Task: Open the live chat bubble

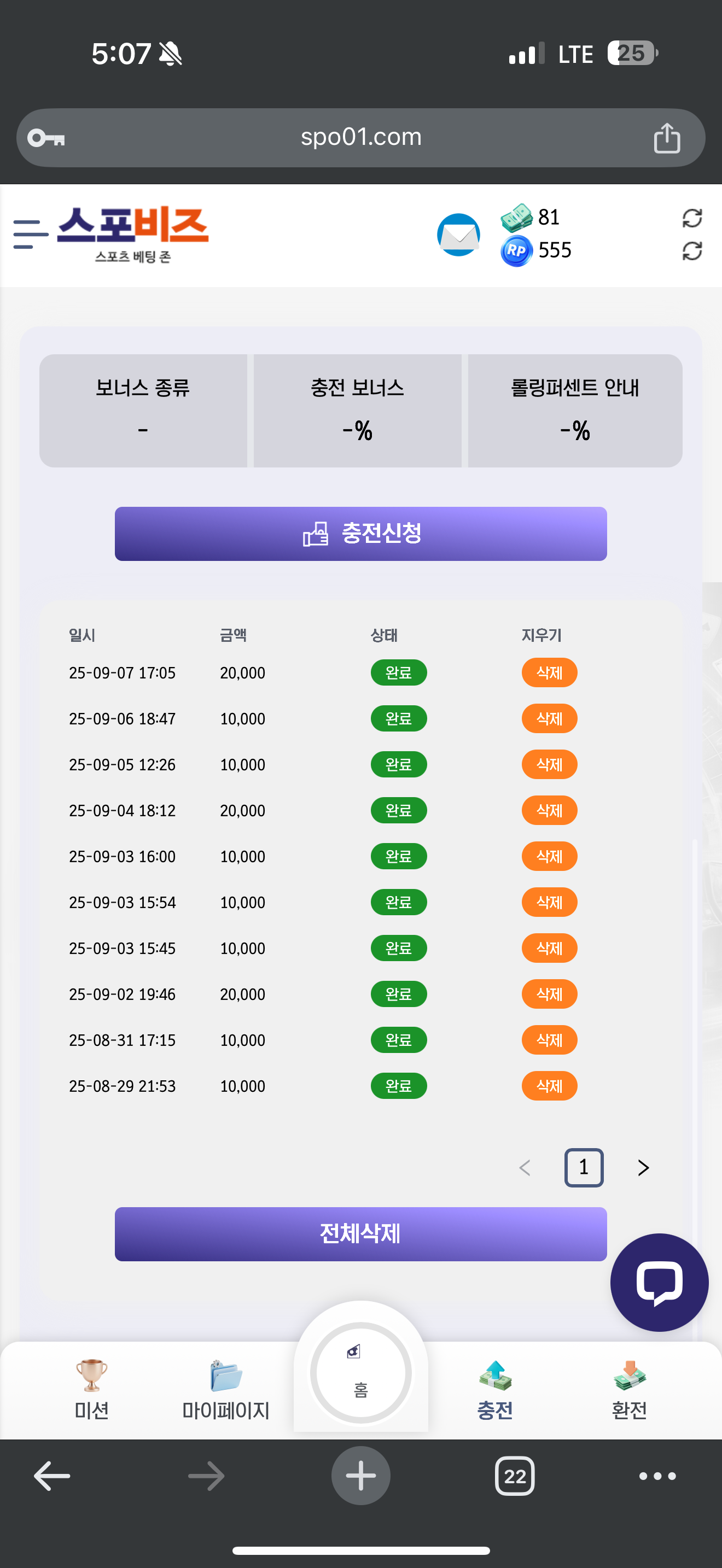Action: point(659,1282)
